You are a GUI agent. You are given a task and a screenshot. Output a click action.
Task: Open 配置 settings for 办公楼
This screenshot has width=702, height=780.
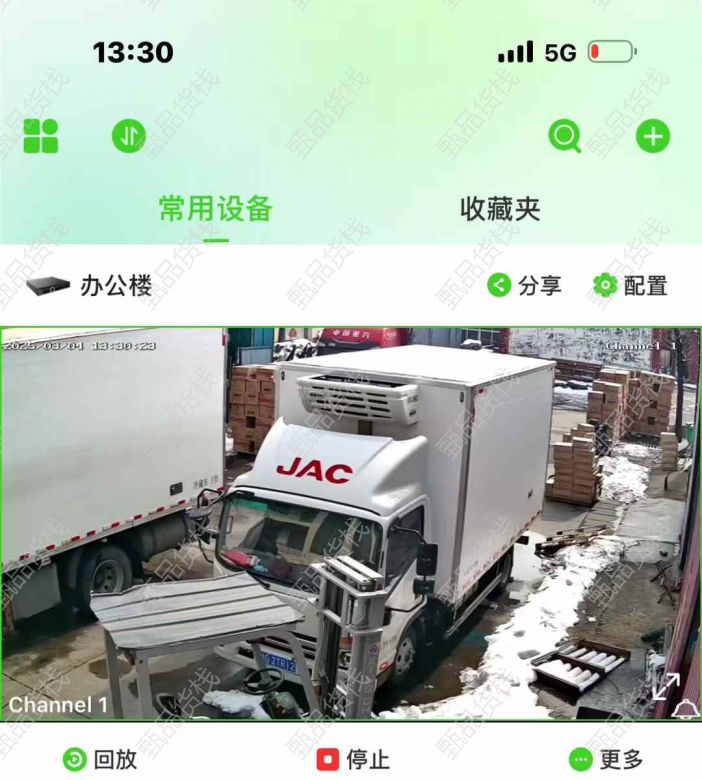tap(630, 286)
